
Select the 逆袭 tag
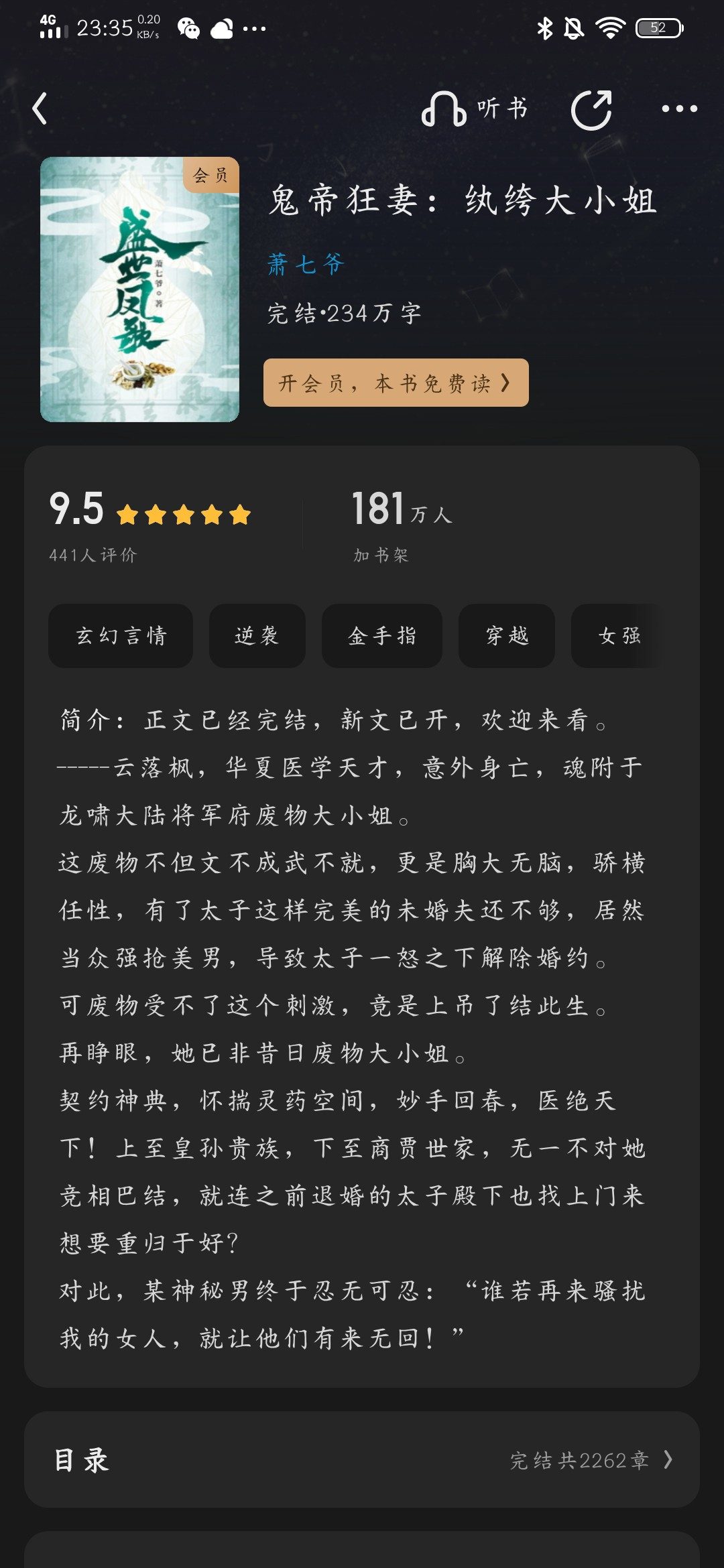257,636
